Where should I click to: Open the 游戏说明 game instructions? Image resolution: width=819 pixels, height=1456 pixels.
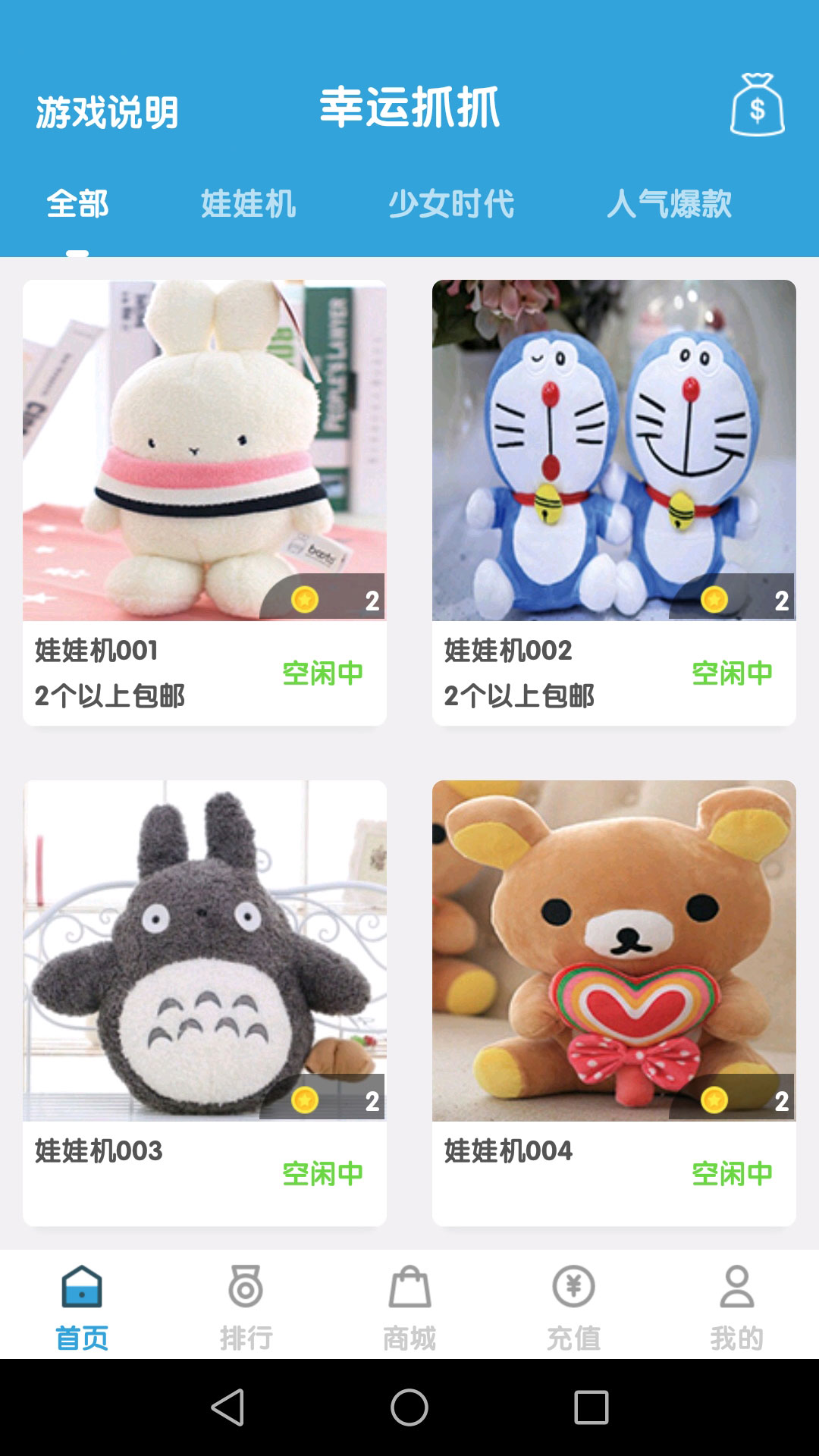click(107, 112)
